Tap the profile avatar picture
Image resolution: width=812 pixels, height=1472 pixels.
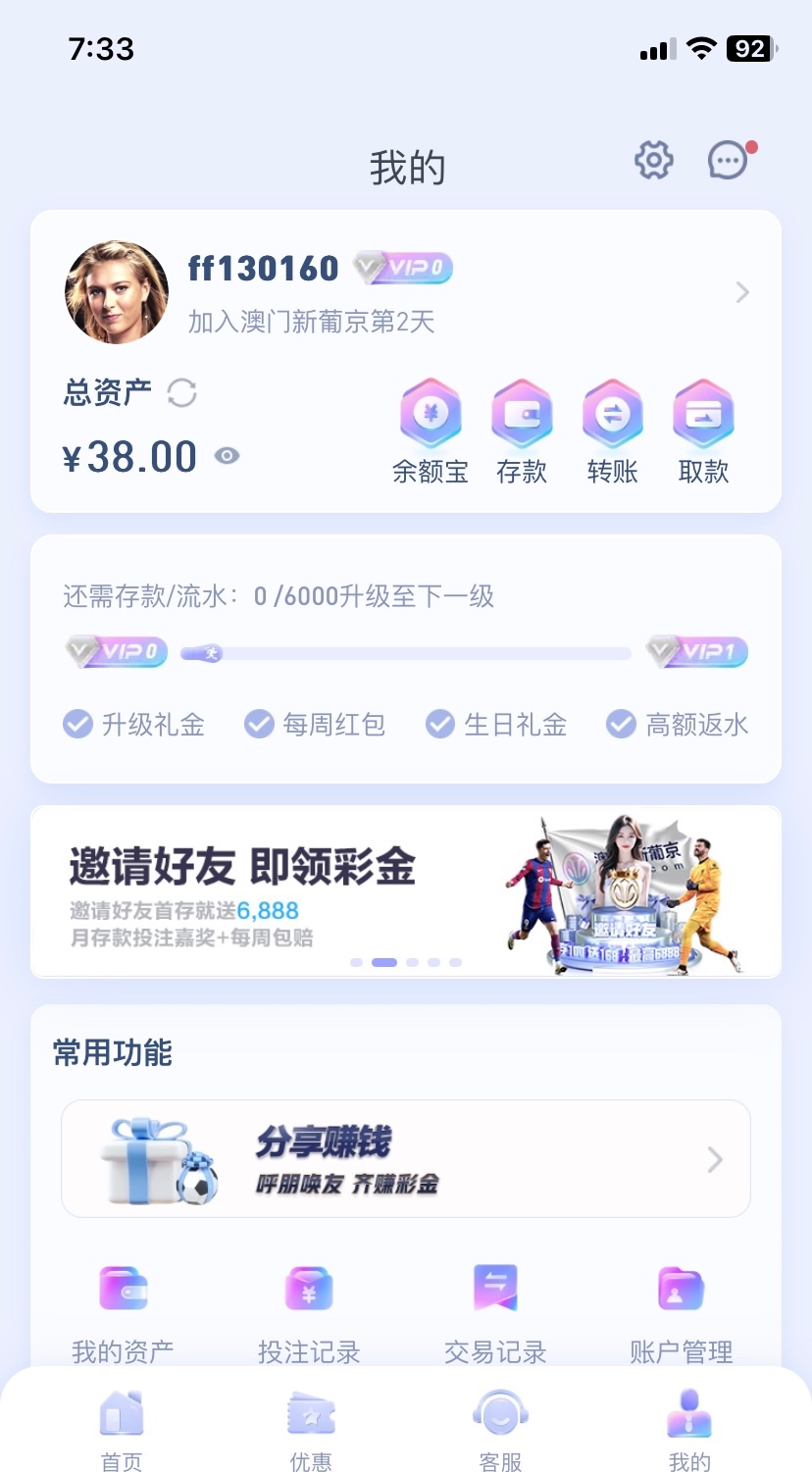point(117,292)
